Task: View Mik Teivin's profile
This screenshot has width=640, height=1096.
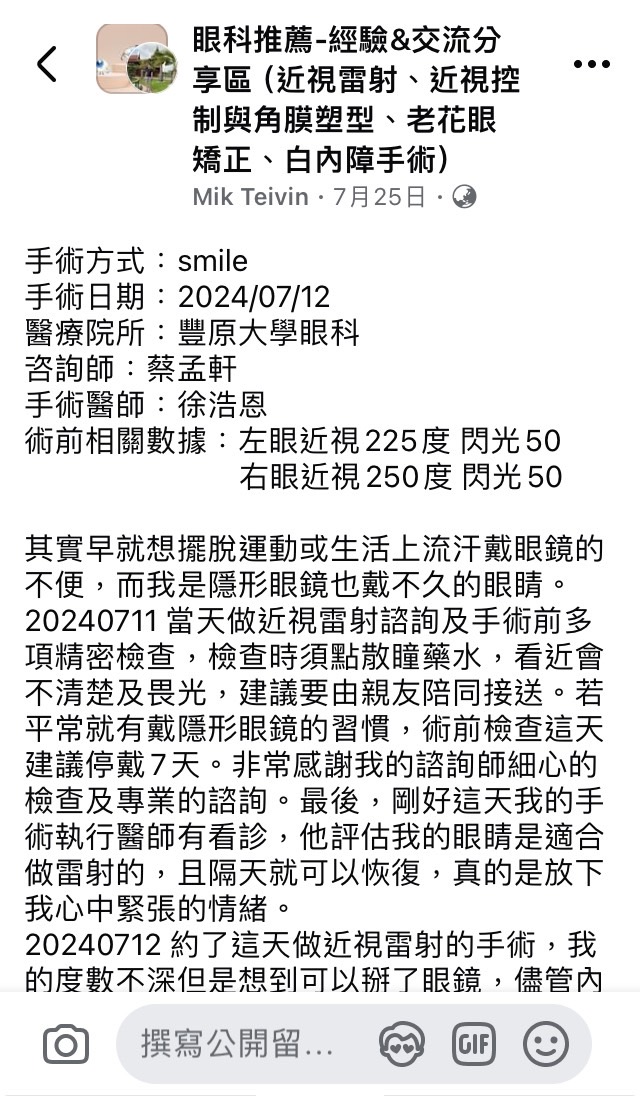Action: [250, 198]
